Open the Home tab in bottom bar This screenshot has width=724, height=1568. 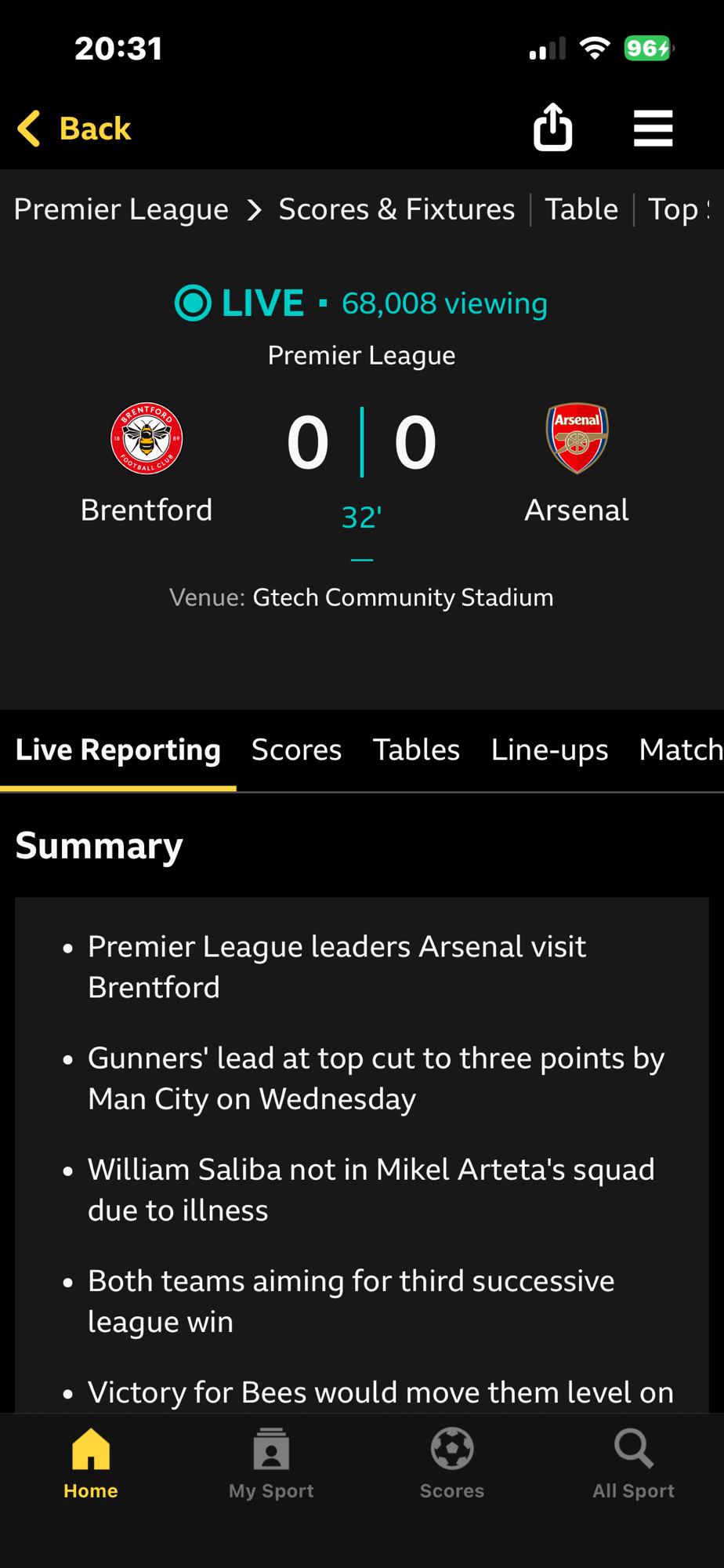(x=91, y=1463)
